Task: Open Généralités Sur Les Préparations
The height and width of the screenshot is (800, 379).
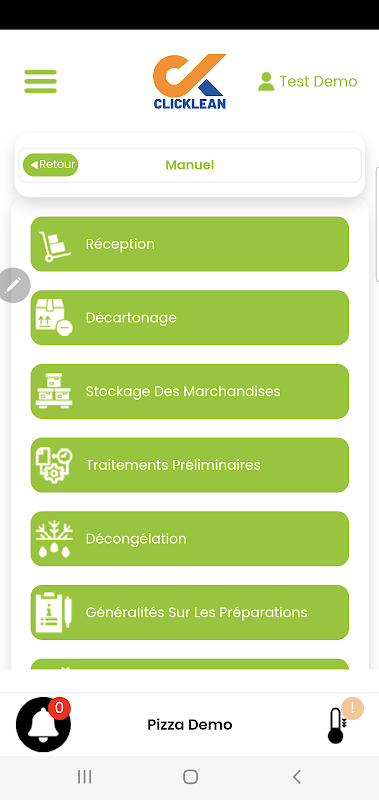Action: click(x=190, y=612)
